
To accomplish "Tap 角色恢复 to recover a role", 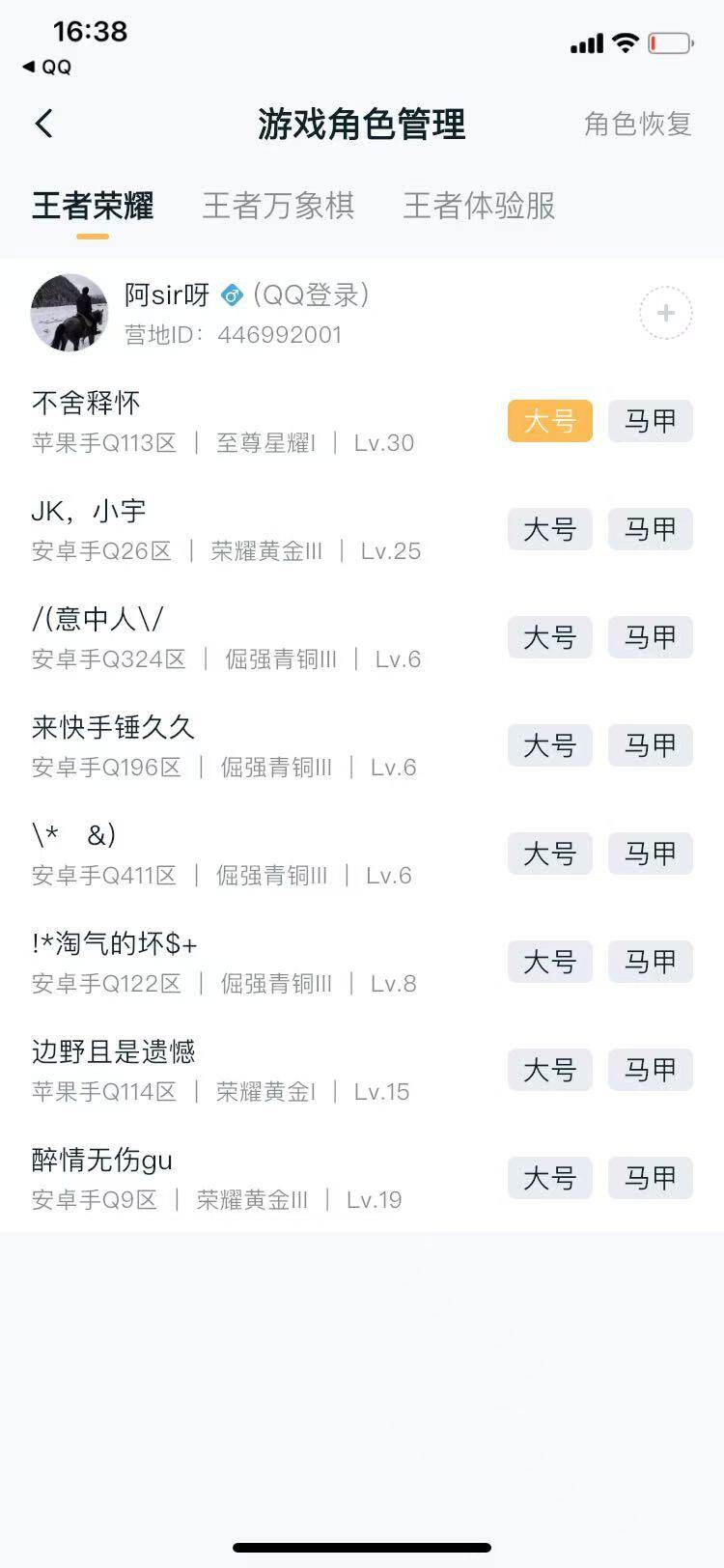I will click(636, 125).
